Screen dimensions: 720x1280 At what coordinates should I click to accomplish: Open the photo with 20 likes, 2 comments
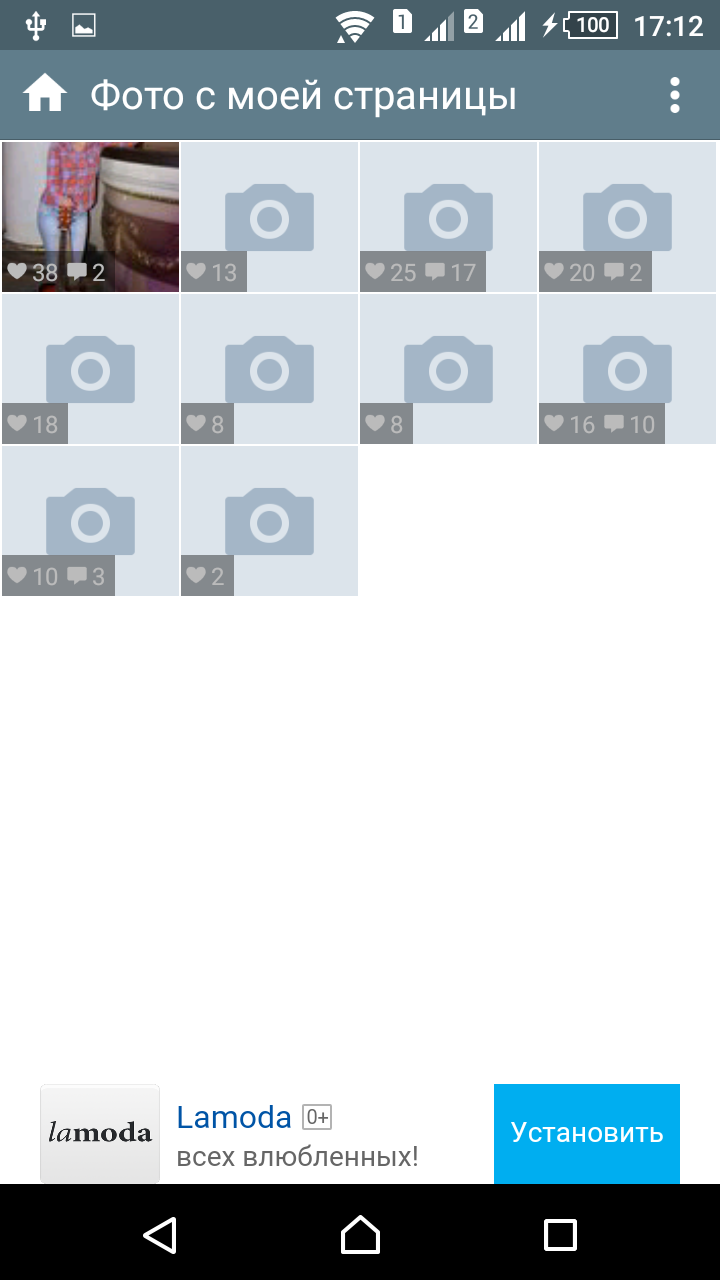[627, 217]
